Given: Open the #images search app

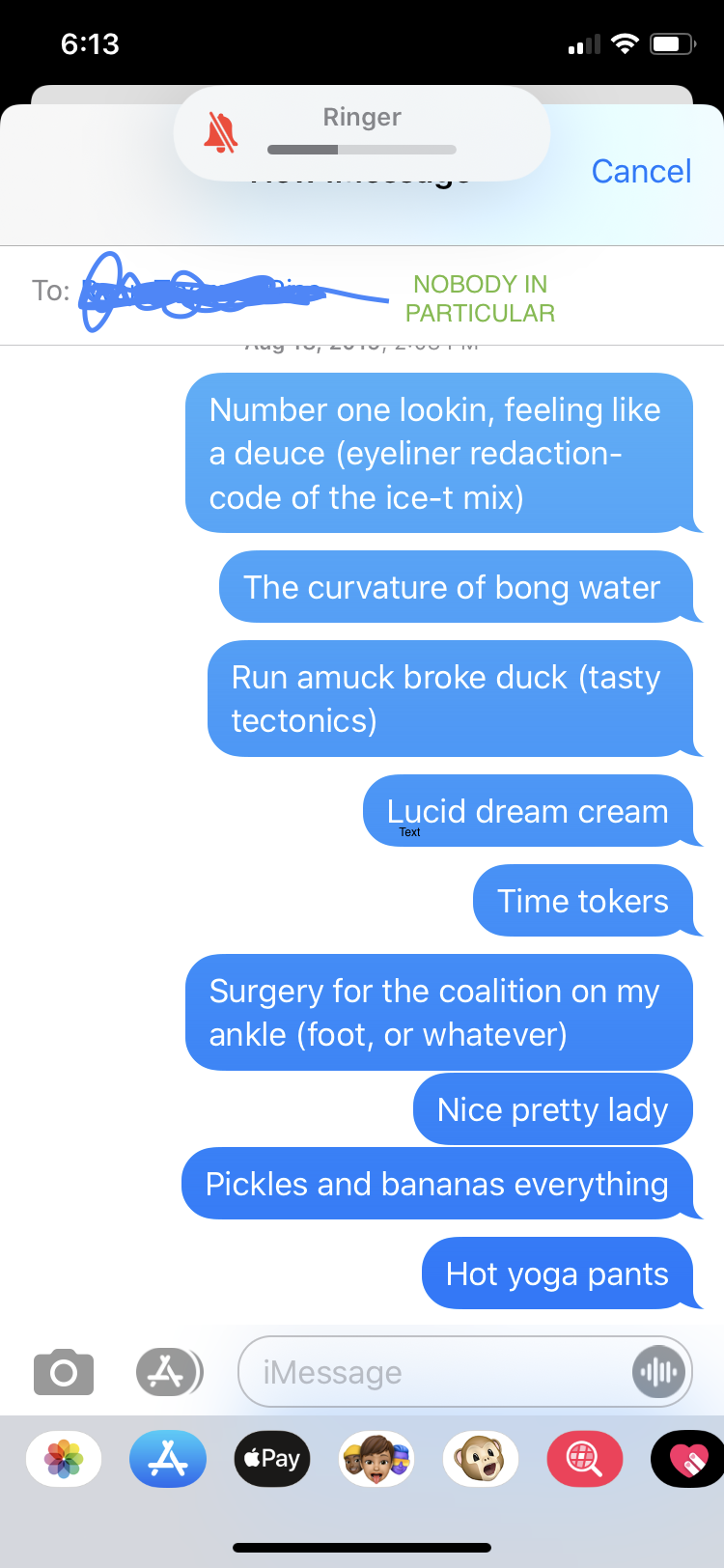Looking at the screenshot, I should tap(585, 1459).
